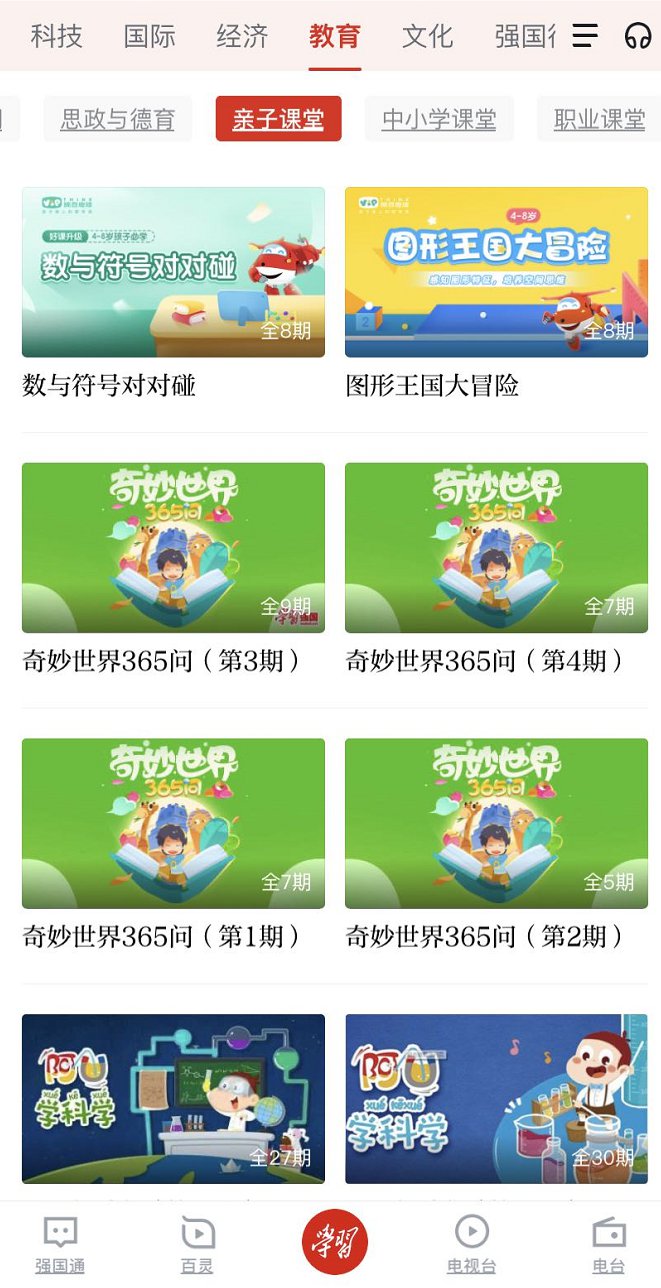Switch to the 科技 tab
Screen dimensions: 661x1288
[57, 36]
